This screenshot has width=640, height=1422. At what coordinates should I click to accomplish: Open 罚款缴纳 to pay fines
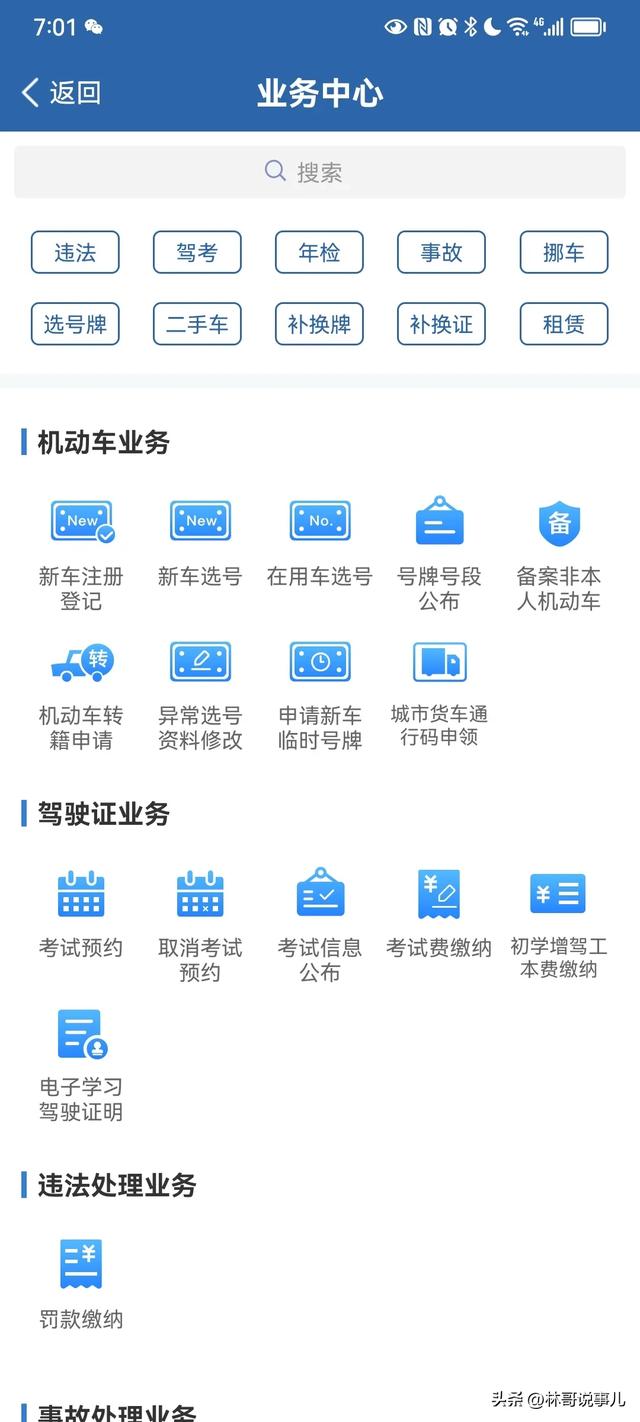81,1284
